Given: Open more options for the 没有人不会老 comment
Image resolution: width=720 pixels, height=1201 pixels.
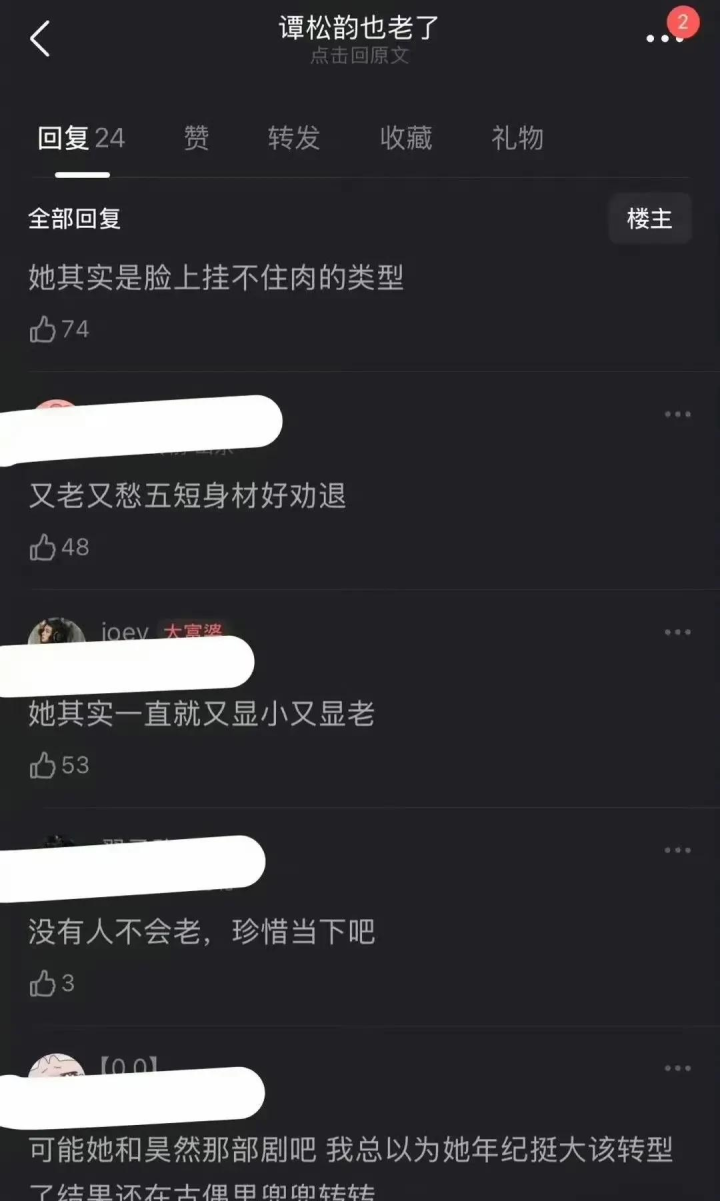Looking at the screenshot, I should [677, 850].
